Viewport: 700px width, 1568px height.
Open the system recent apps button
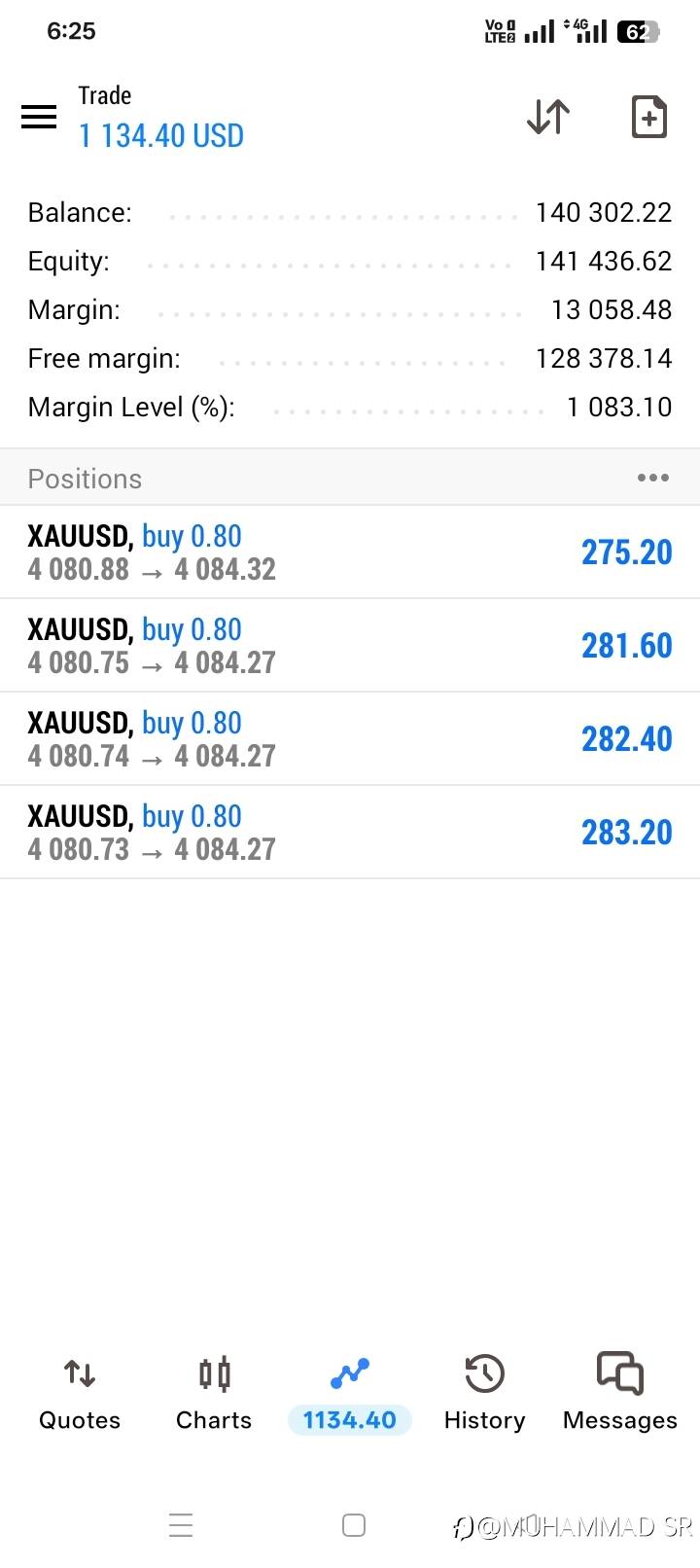(x=181, y=1525)
